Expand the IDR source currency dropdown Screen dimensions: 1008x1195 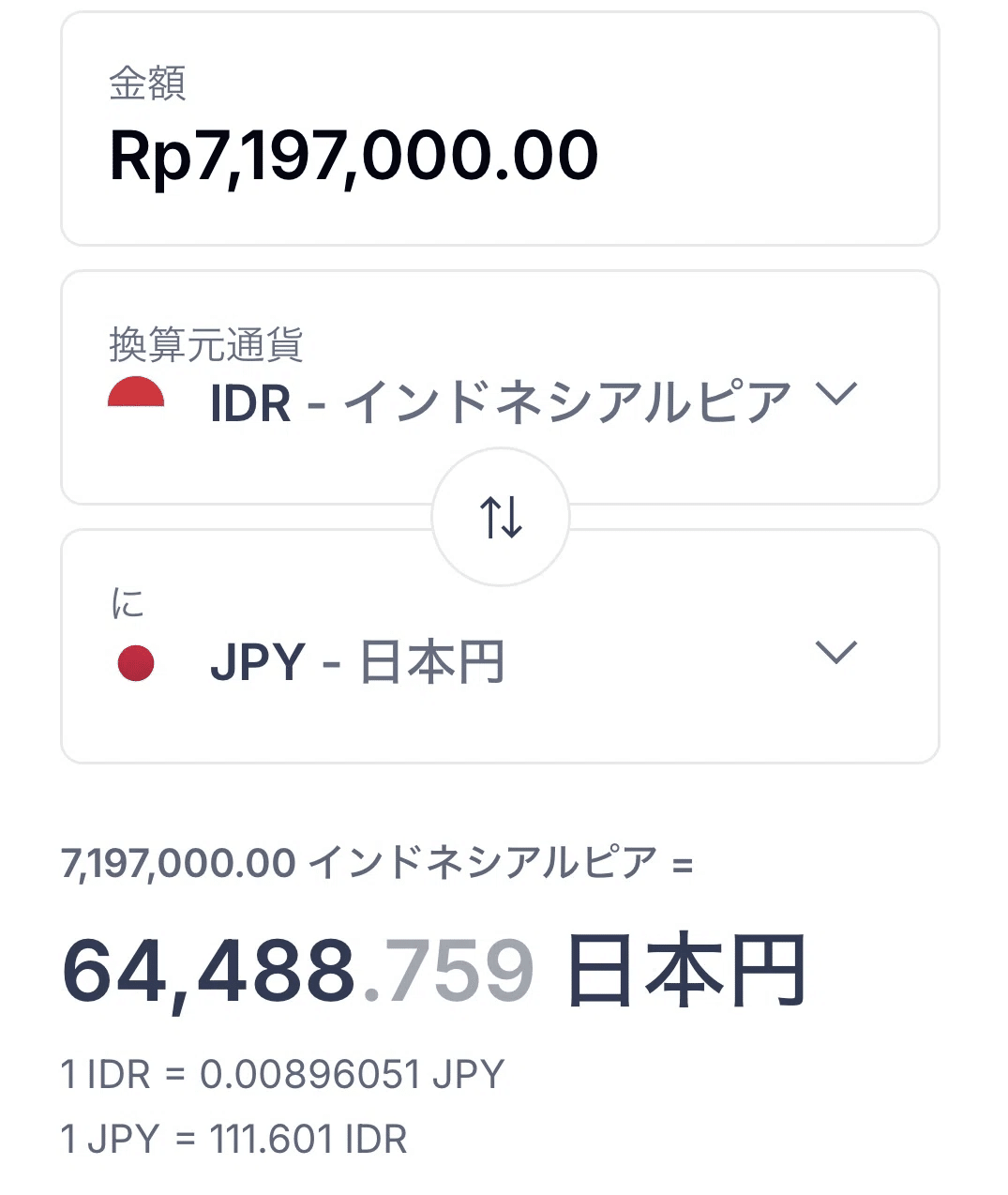(x=835, y=398)
